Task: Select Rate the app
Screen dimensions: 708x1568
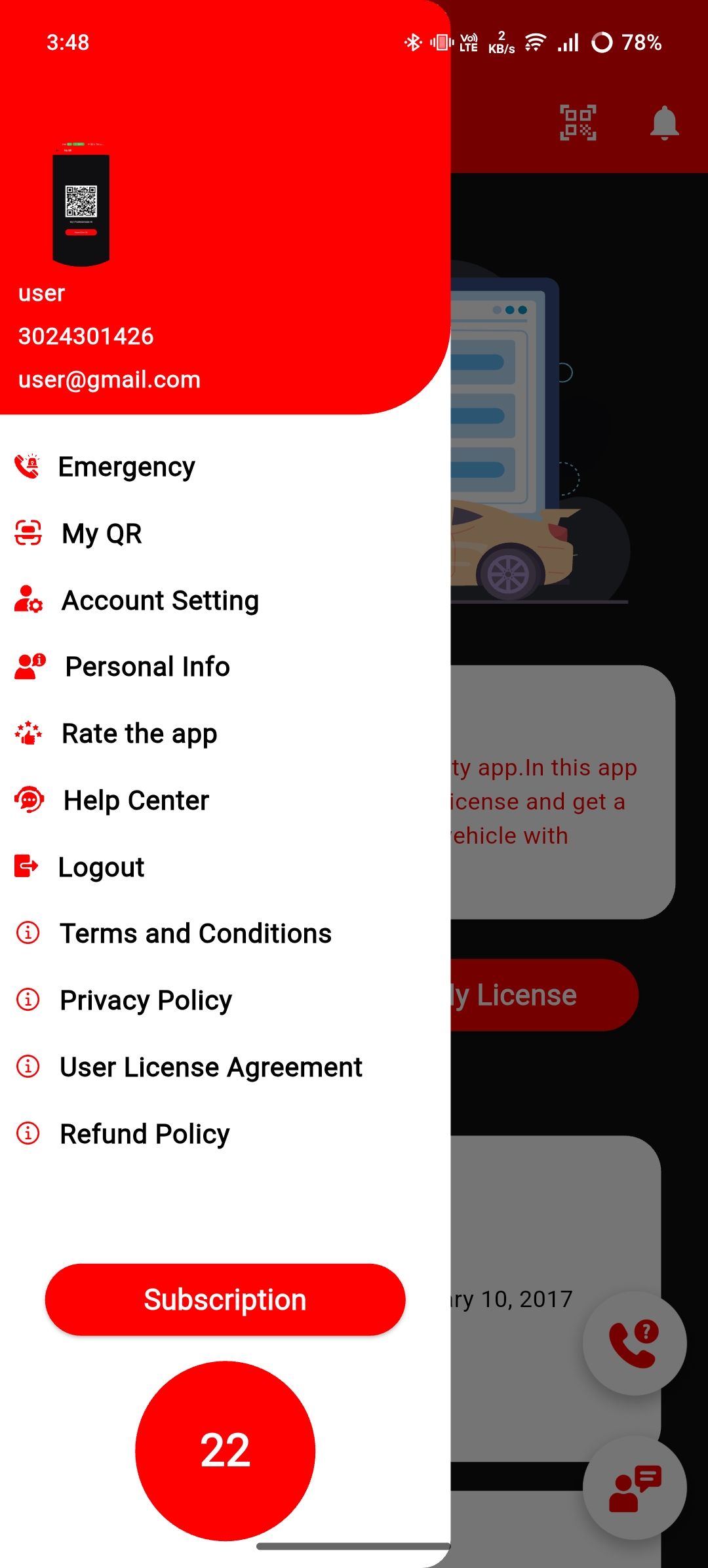Action: click(x=139, y=734)
